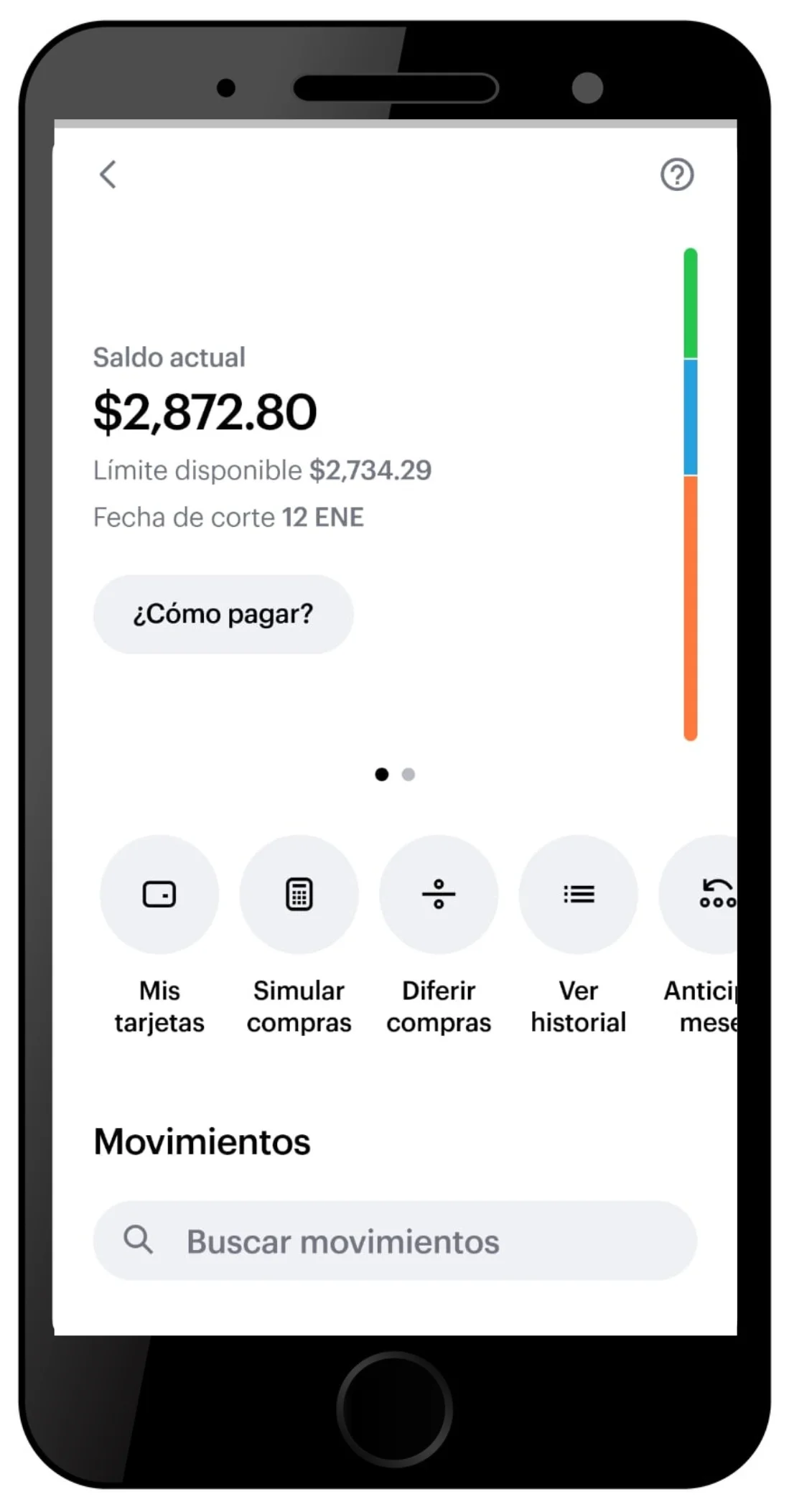
Task: Click the Movimientos section heading
Action: tap(201, 1140)
